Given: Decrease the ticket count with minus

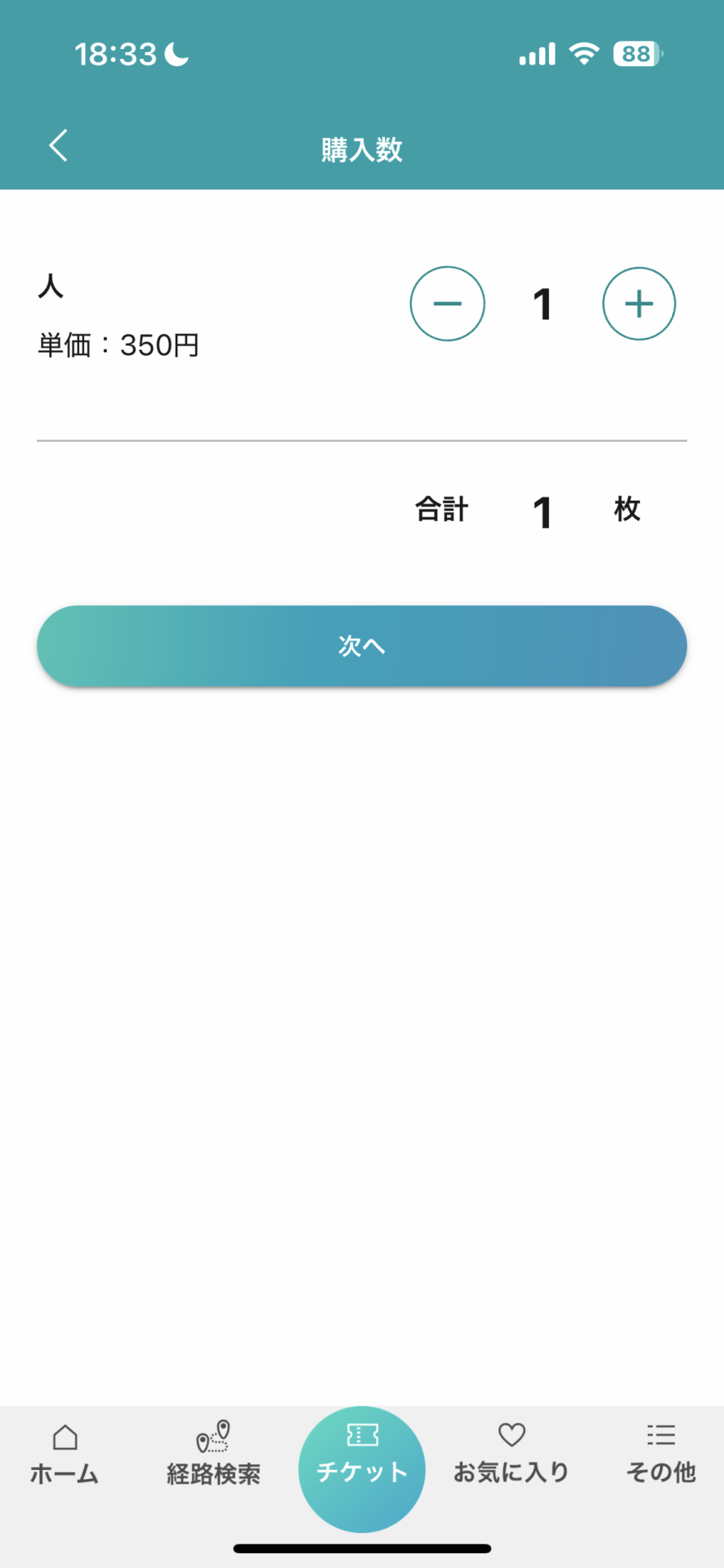Looking at the screenshot, I should [x=447, y=304].
